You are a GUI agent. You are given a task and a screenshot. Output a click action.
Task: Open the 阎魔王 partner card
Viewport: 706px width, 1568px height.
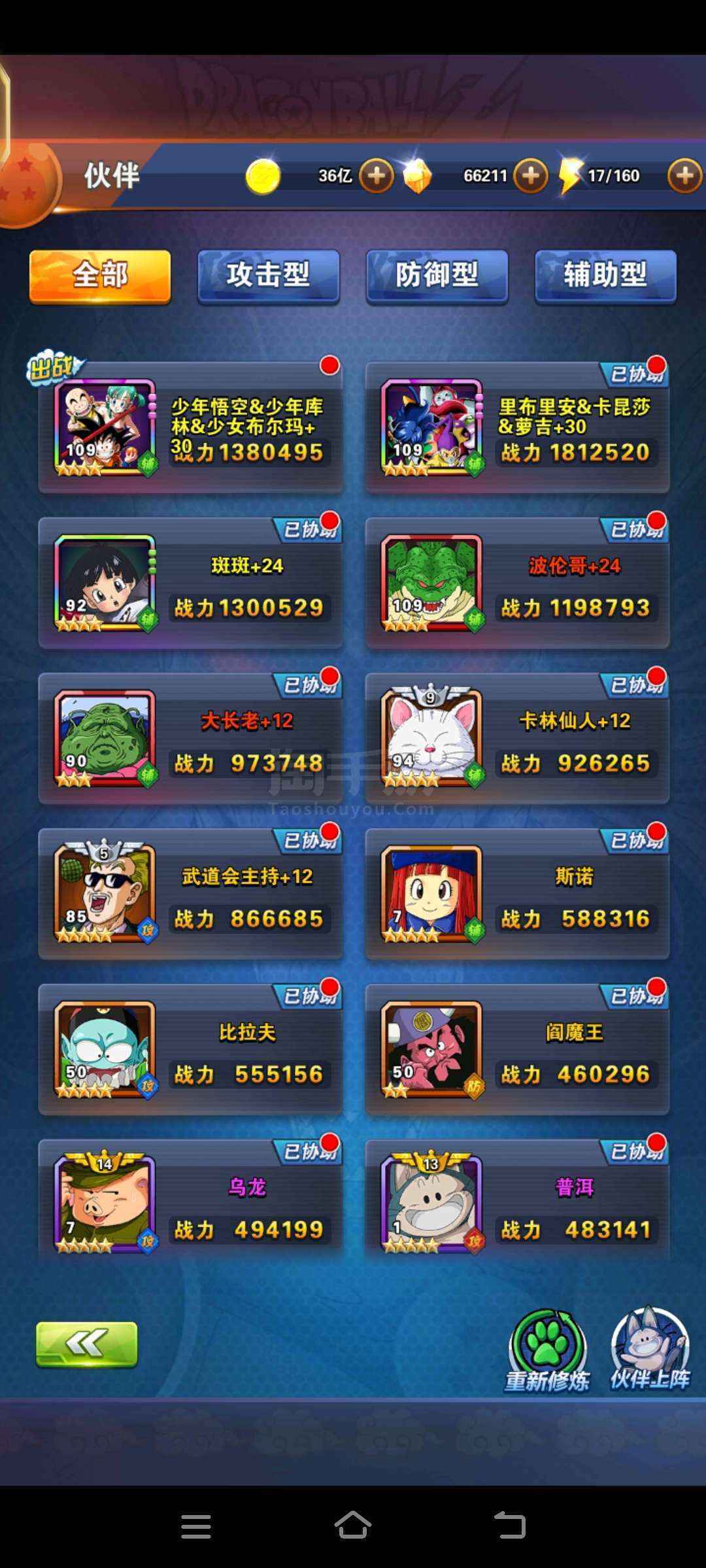(517, 1050)
